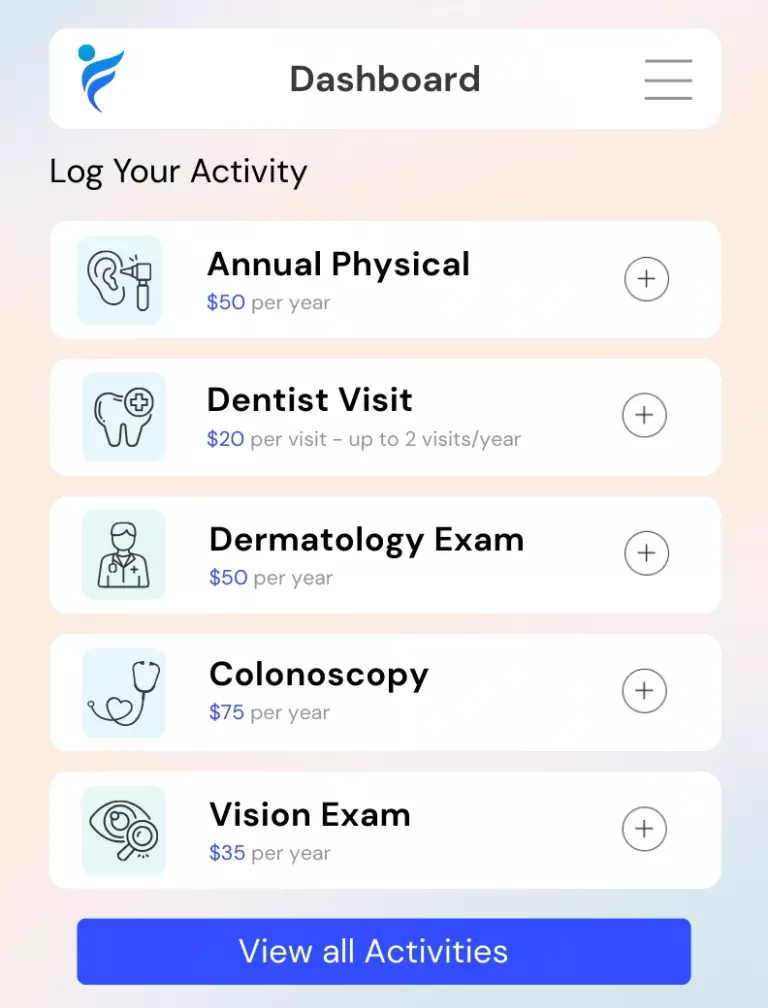Select the Dashboard title
The width and height of the screenshot is (768, 1008).
tap(385, 79)
